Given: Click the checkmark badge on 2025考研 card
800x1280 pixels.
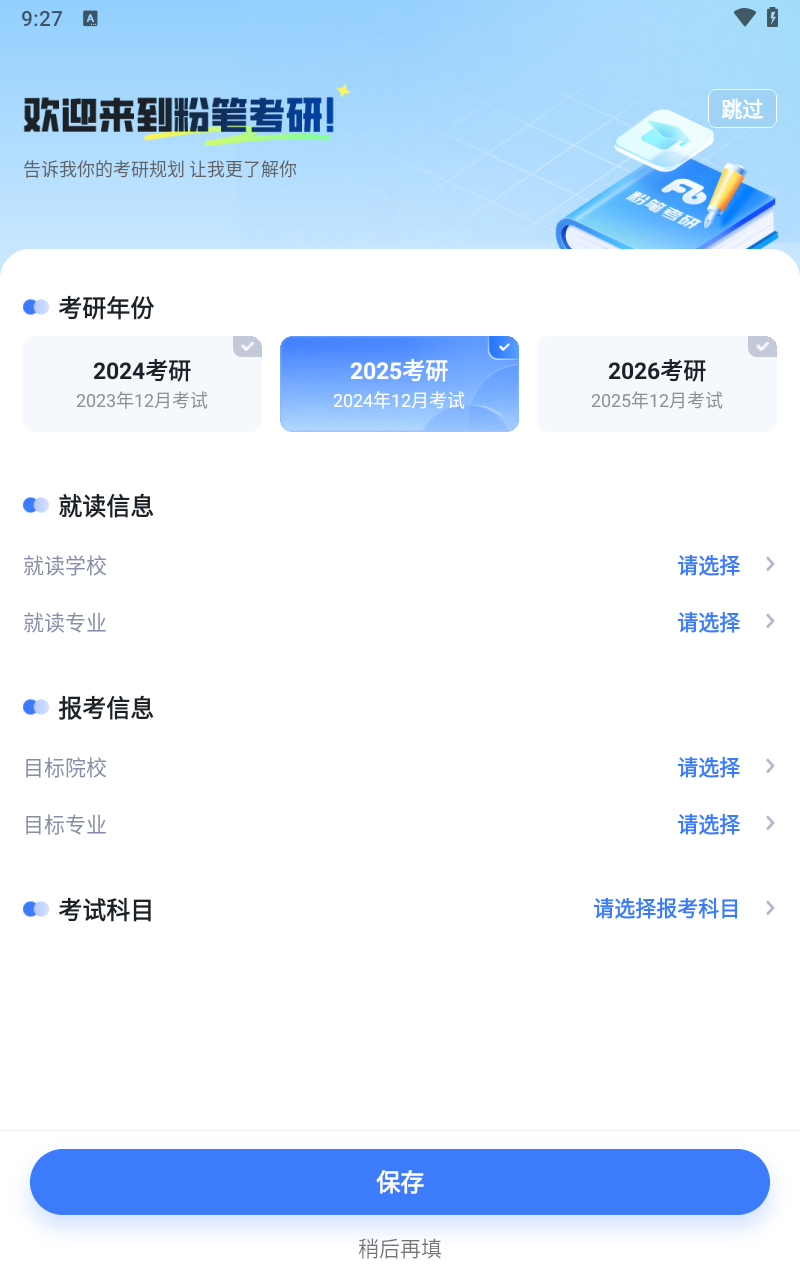Looking at the screenshot, I should pos(504,347).
